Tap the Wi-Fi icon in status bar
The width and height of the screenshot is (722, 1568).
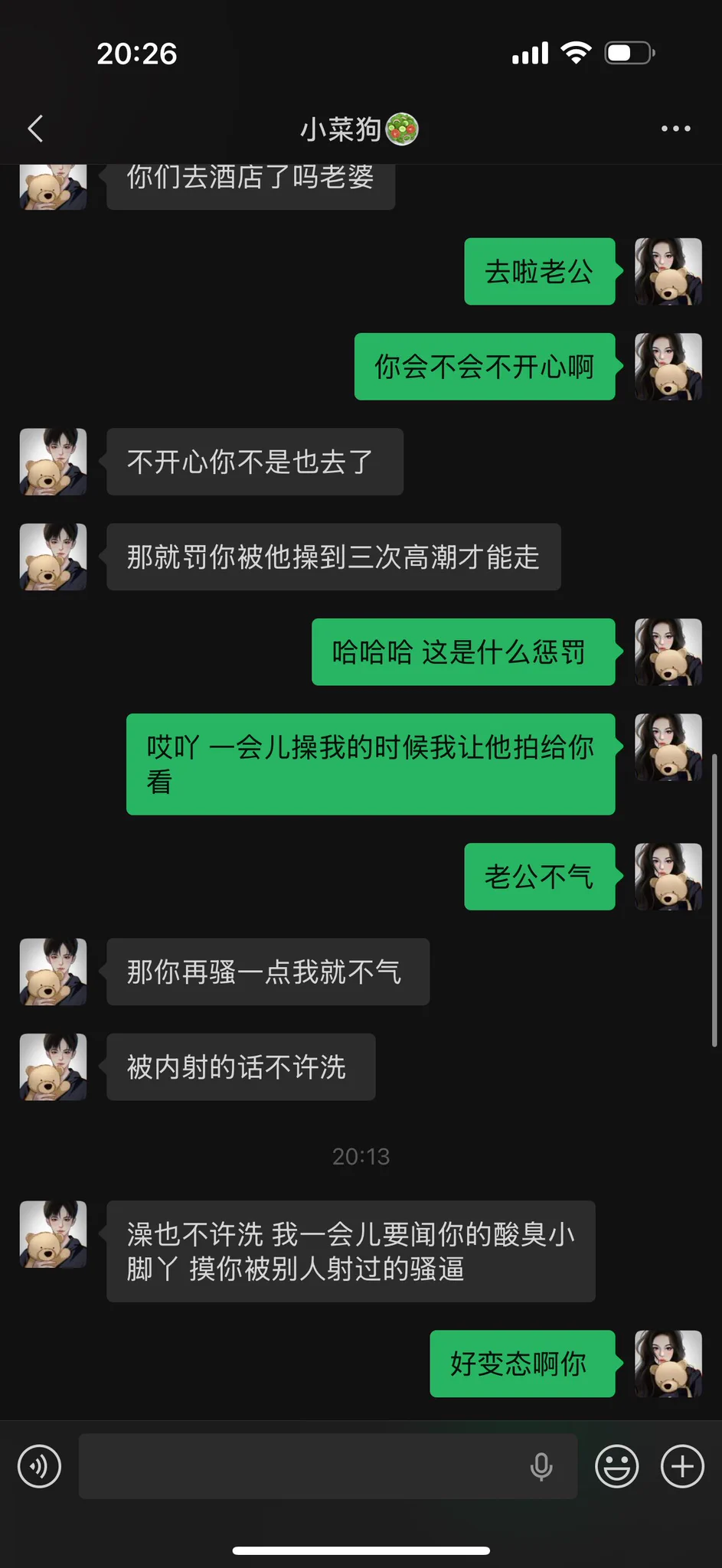[577, 52]
